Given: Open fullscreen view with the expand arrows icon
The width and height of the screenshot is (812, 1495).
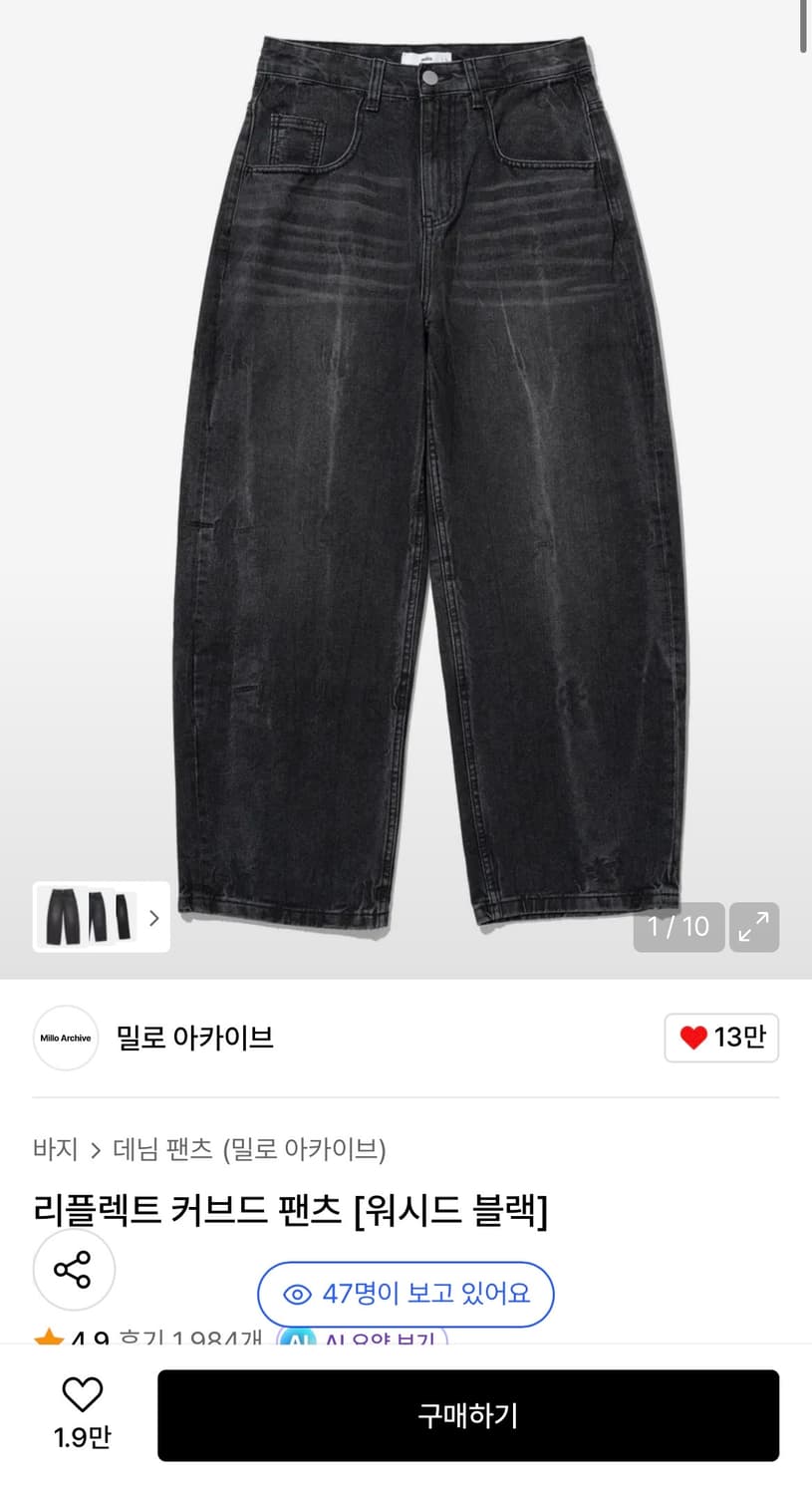Looking at the screenshot, I should 754,927.
